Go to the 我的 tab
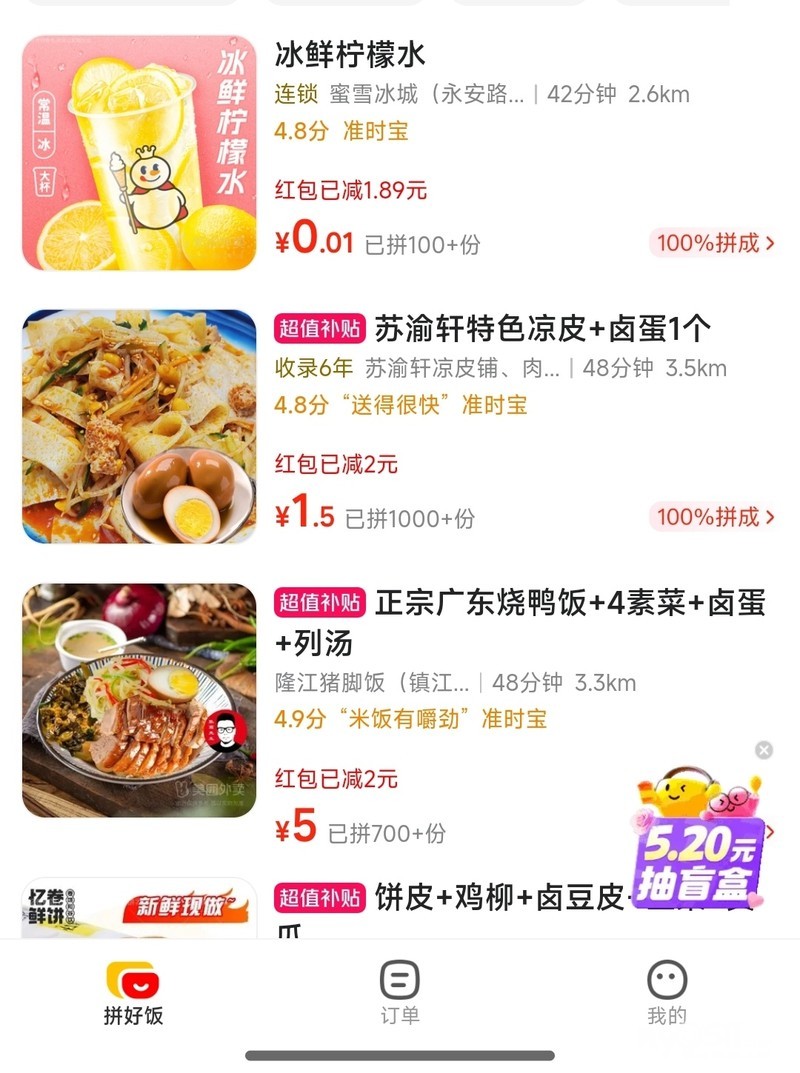 pyautogui.click(x=667, y=992)
